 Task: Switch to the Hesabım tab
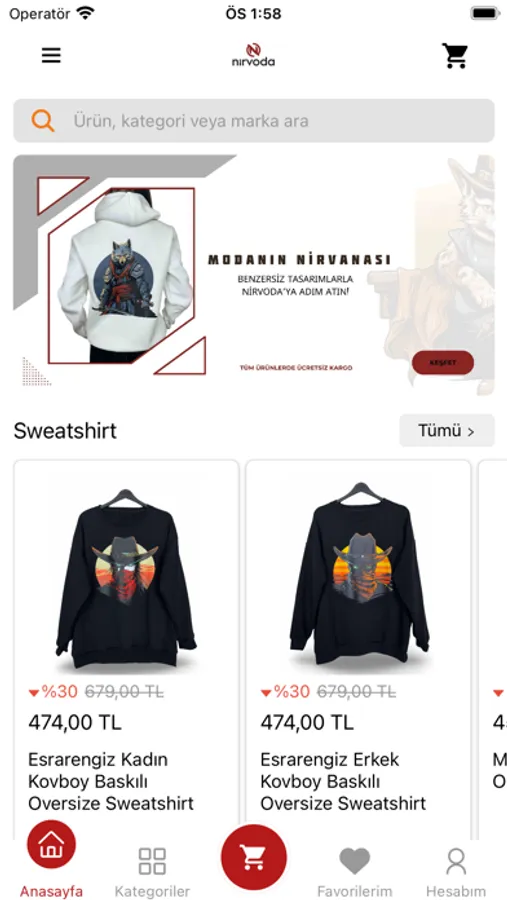(456, 871)
